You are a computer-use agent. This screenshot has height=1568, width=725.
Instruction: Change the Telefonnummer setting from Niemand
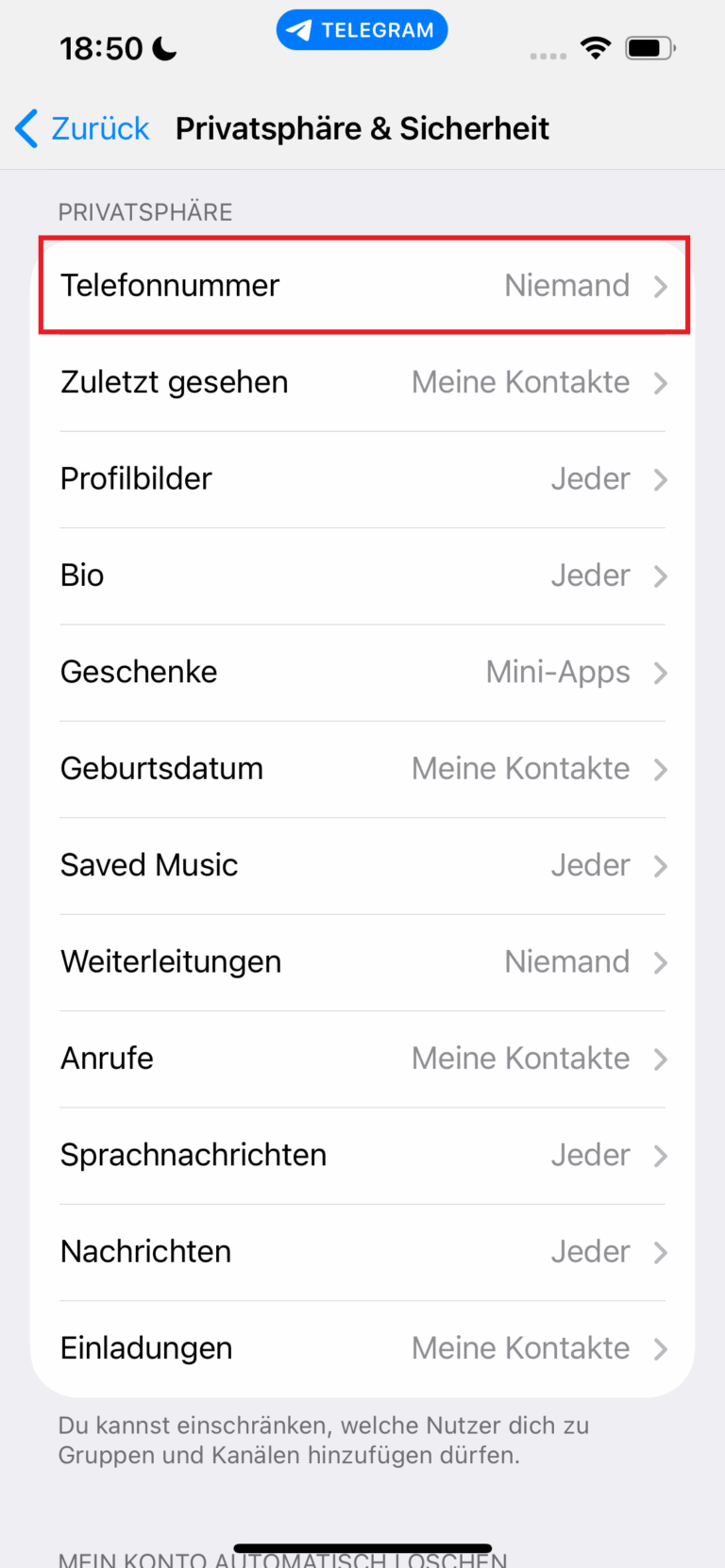click(x=362, y=285)
